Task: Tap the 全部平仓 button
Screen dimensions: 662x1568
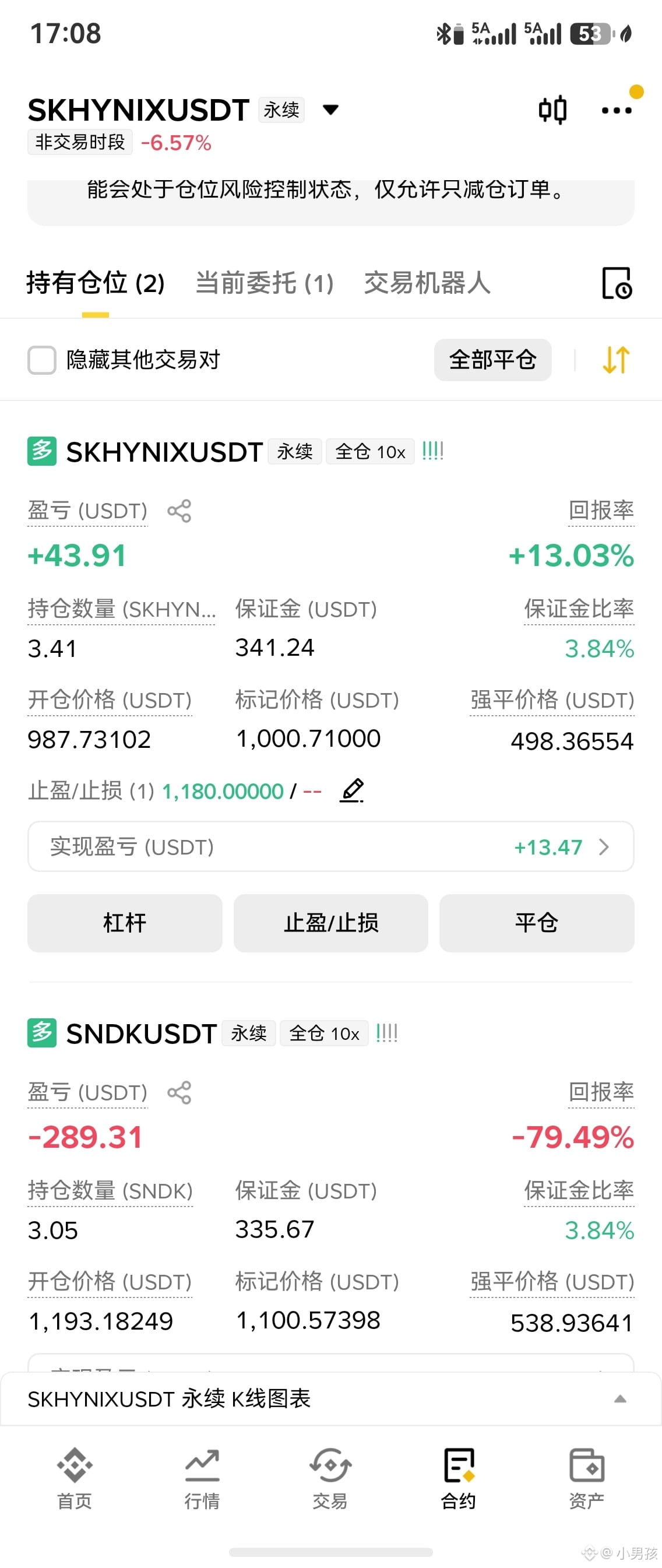Action: (x=493, y=360)
